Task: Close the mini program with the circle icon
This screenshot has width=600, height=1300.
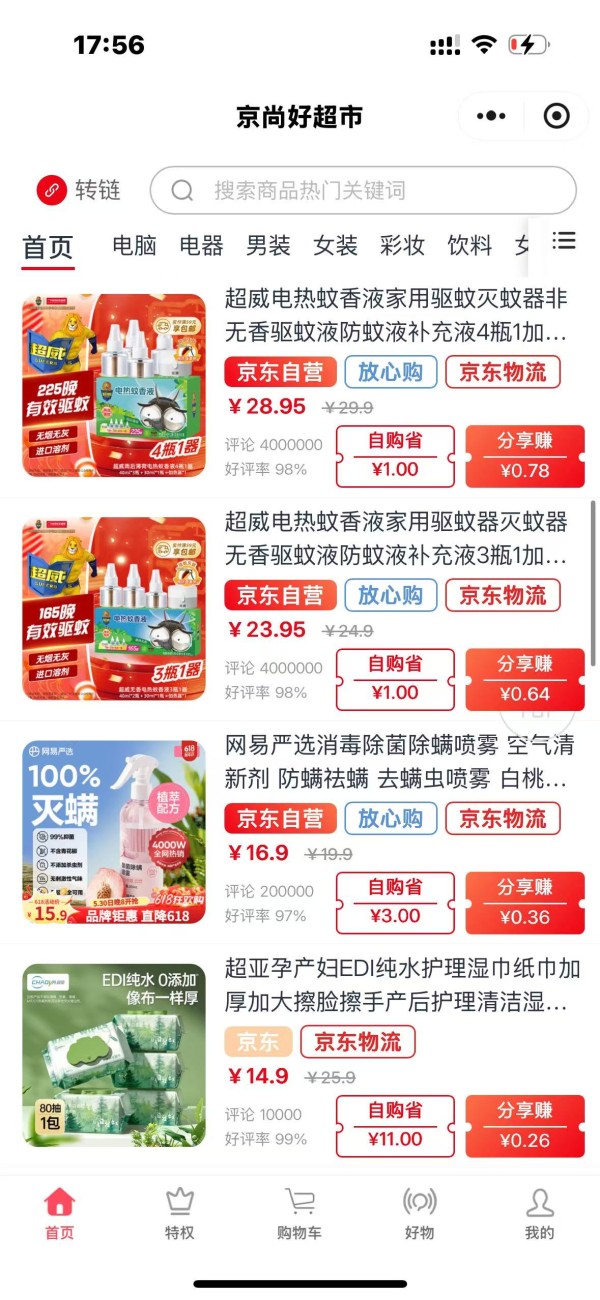Action: pos(556,116)
